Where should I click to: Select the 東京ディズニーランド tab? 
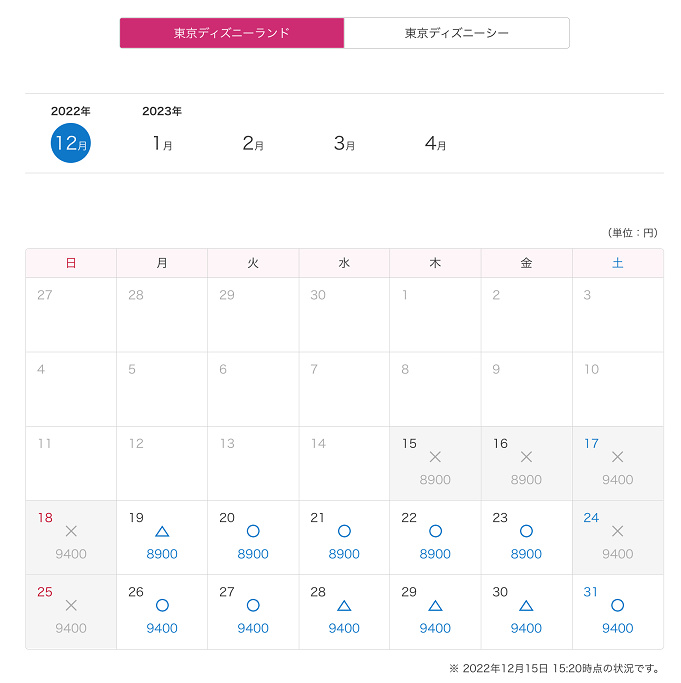point(232,33)
